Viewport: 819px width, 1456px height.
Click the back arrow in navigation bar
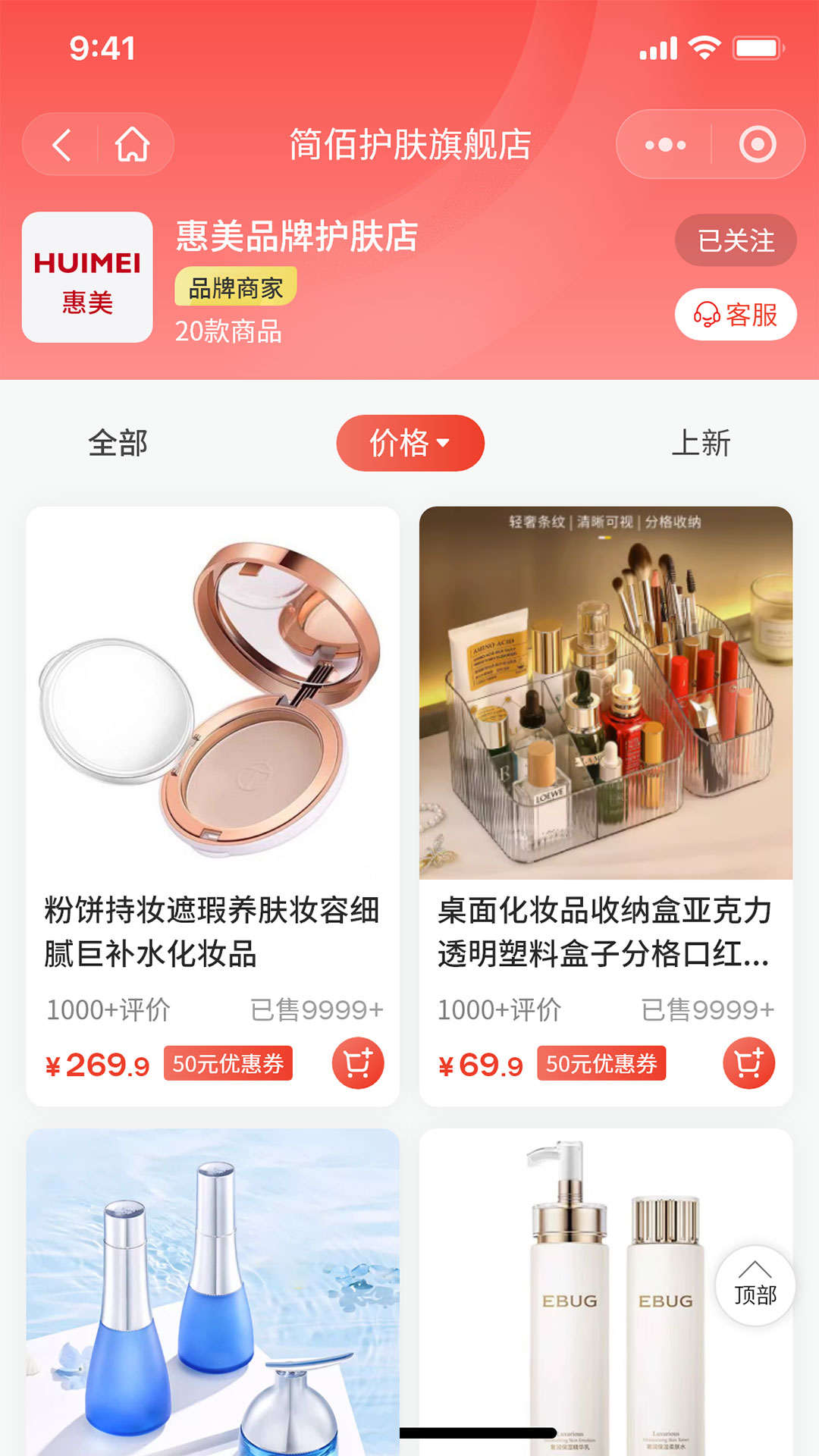tap(64, 144)
